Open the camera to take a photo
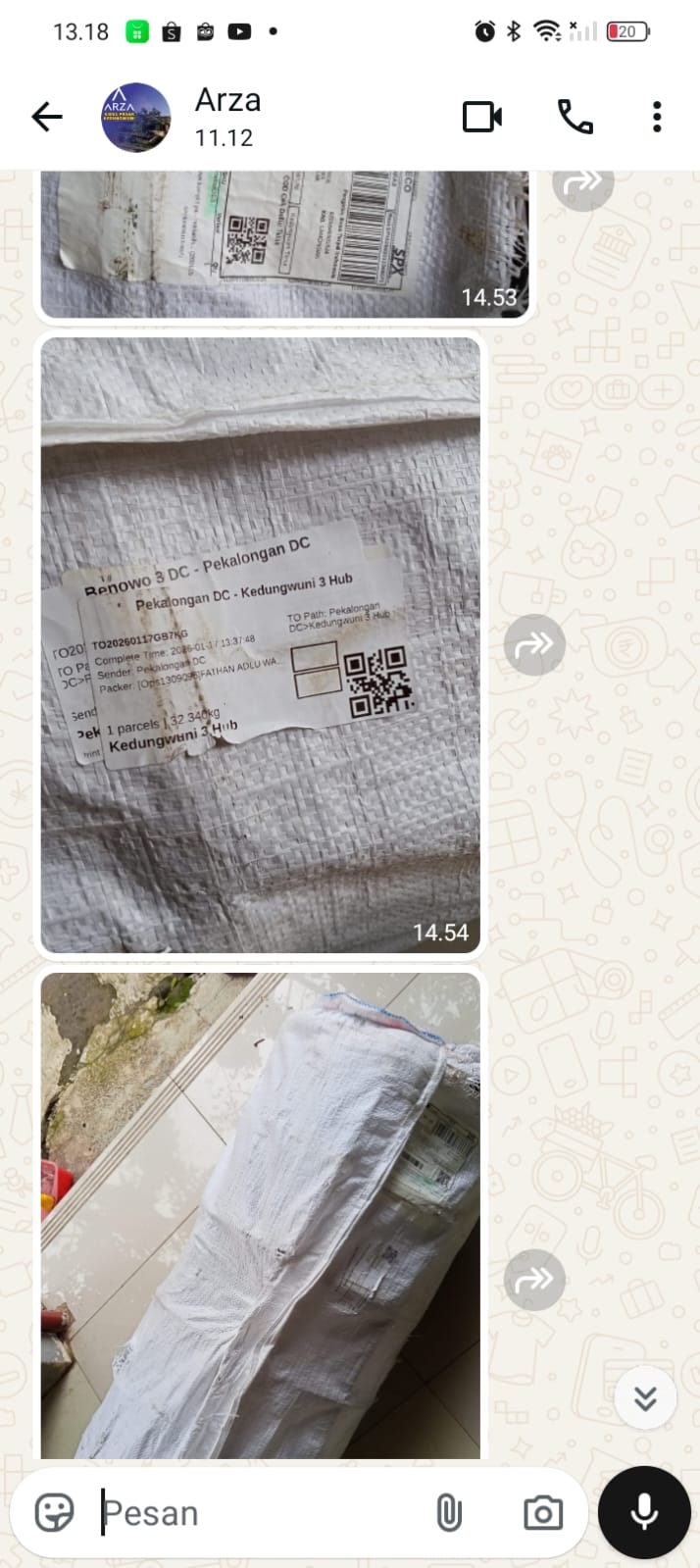Screen dimensions: 700x1568 point(542,1513)
